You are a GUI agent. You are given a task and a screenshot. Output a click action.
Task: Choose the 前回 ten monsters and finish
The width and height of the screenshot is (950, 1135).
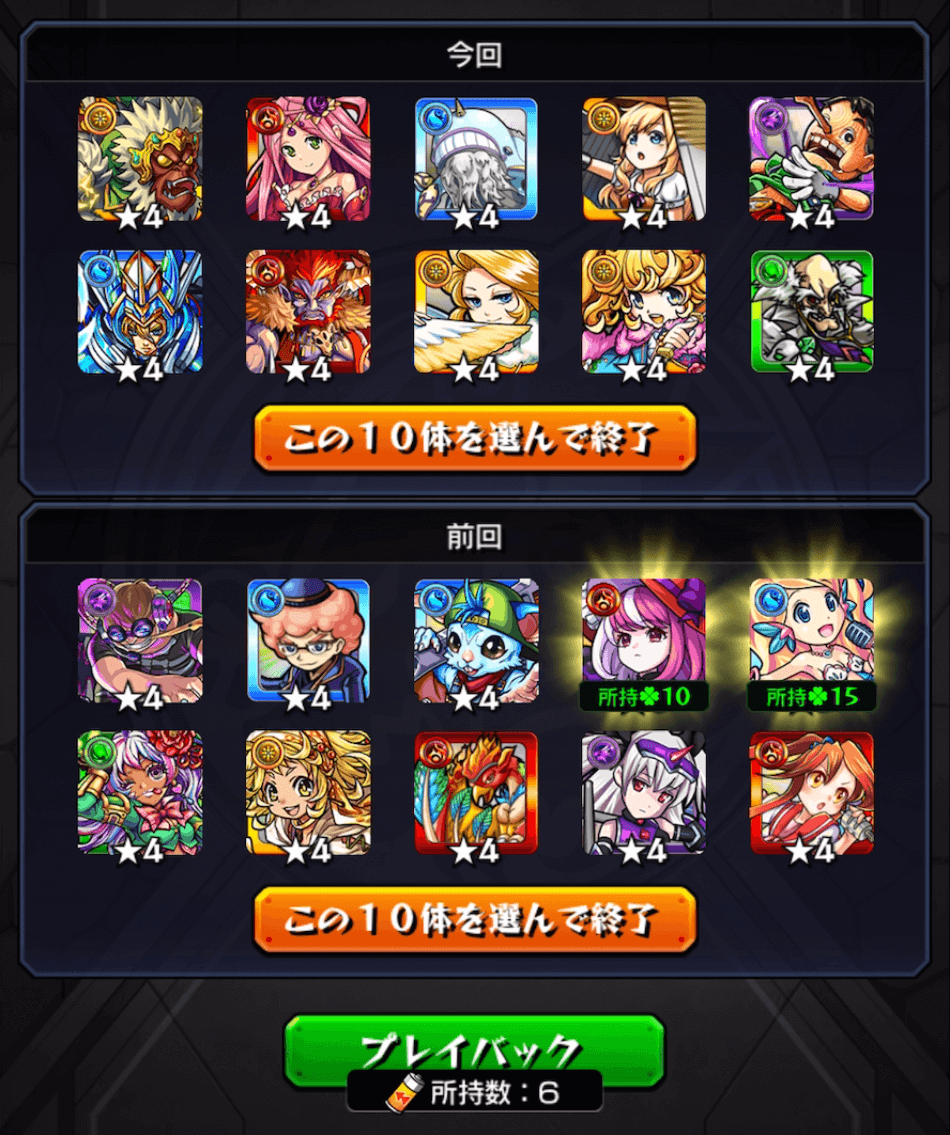(x=475, y=920)
